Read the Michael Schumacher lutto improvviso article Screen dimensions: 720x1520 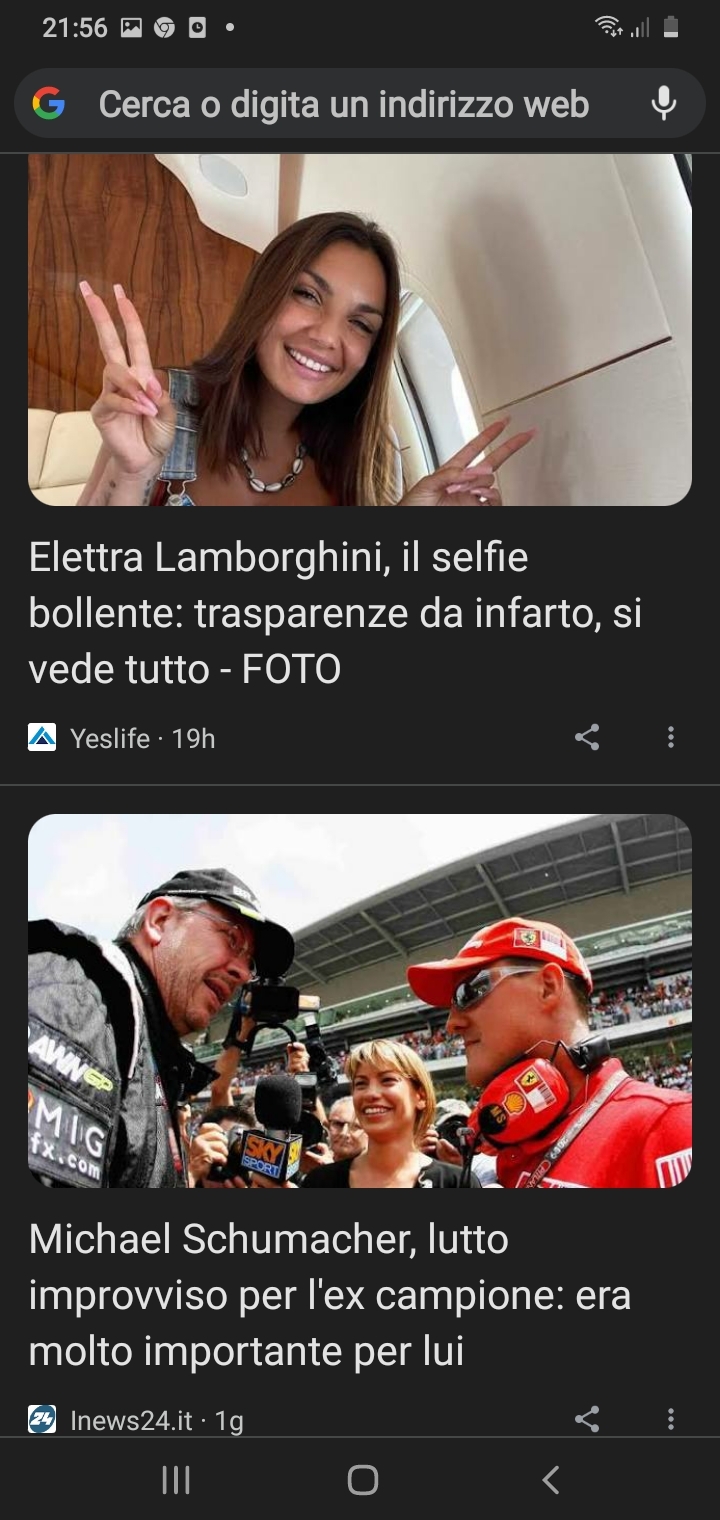(x=330, y=1295)
